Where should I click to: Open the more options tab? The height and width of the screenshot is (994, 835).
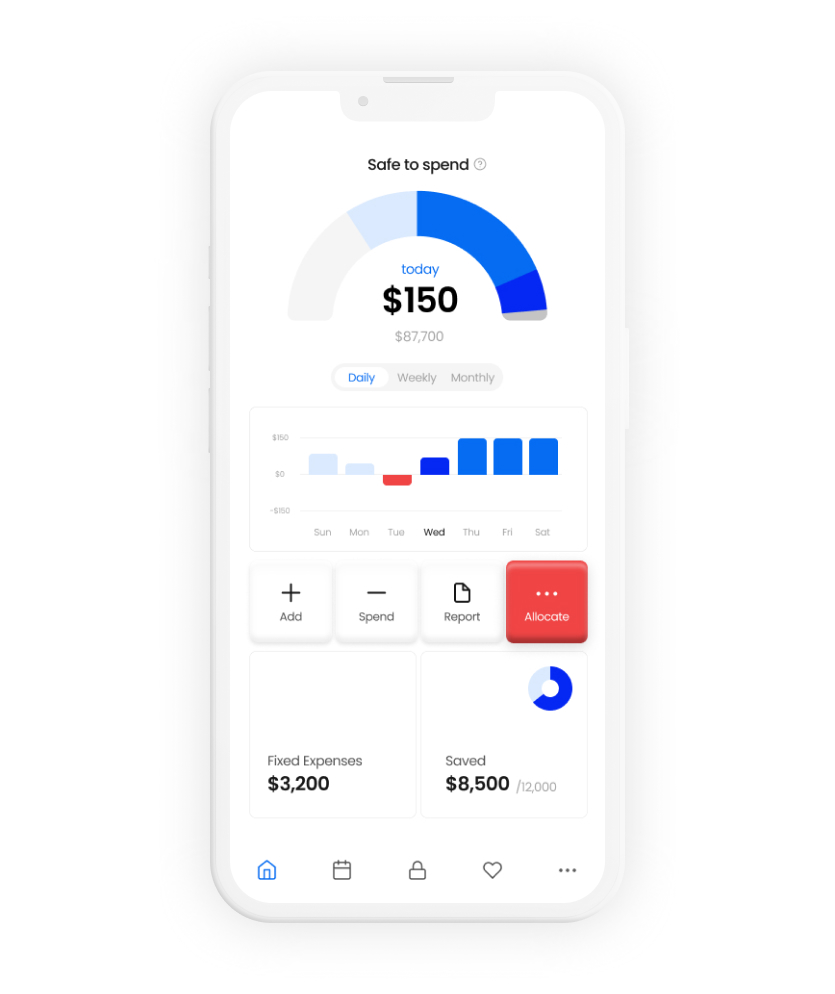point(567,870)
